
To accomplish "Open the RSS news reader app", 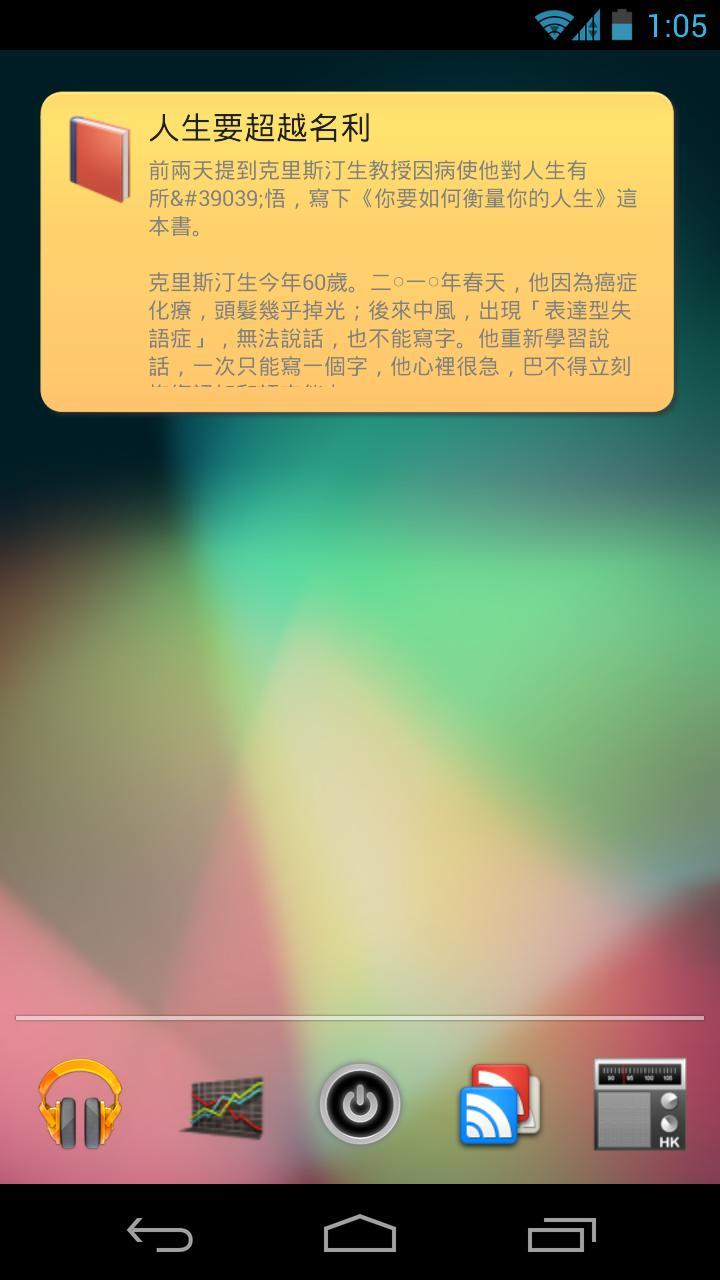I will pyautogui.click(x=499, y=1105).
